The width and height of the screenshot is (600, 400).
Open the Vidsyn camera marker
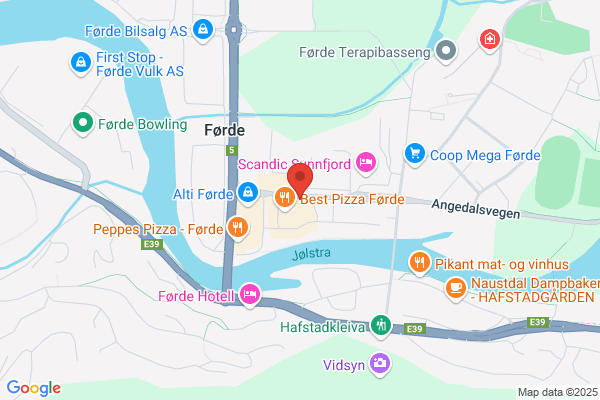click(x=380, y=364)
